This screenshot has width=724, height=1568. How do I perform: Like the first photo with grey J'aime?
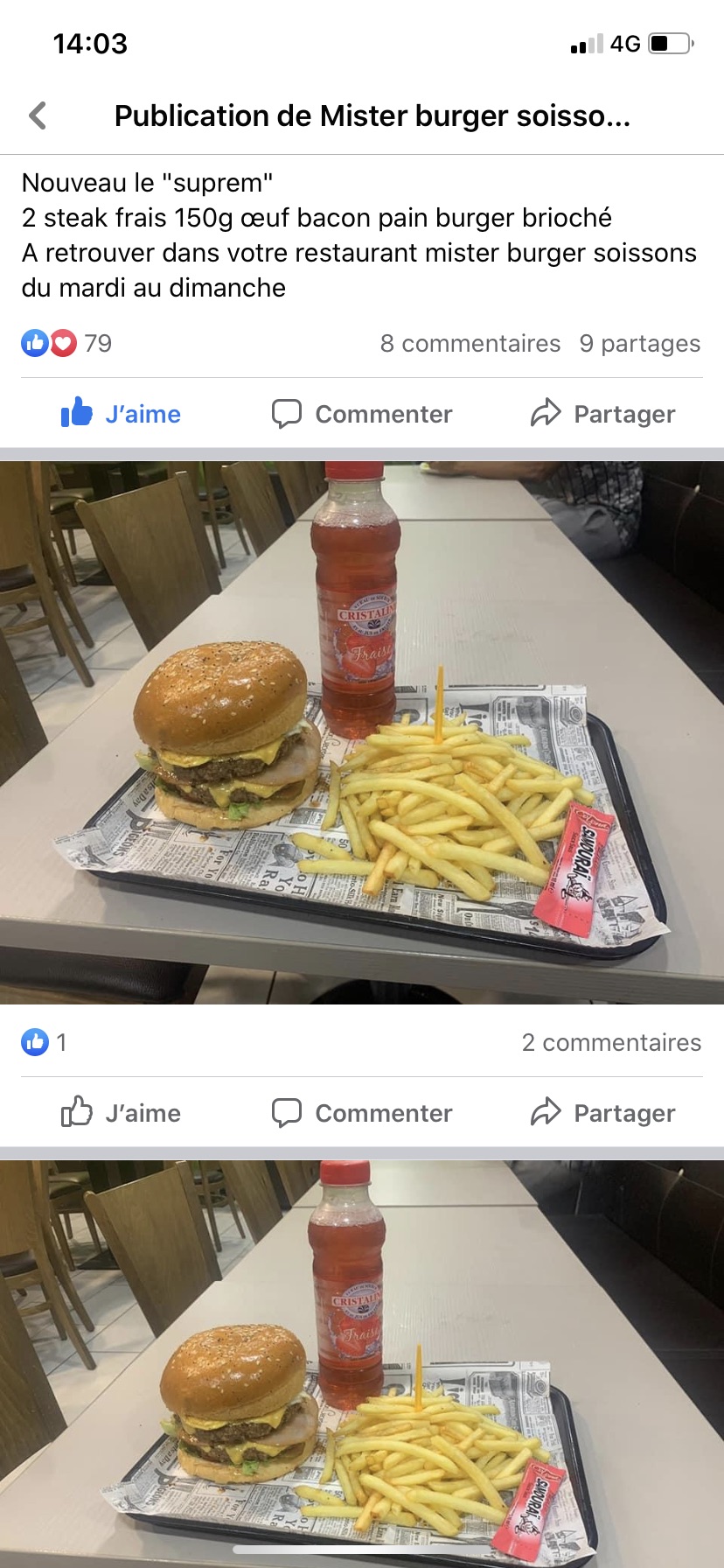pos(121,1112)
